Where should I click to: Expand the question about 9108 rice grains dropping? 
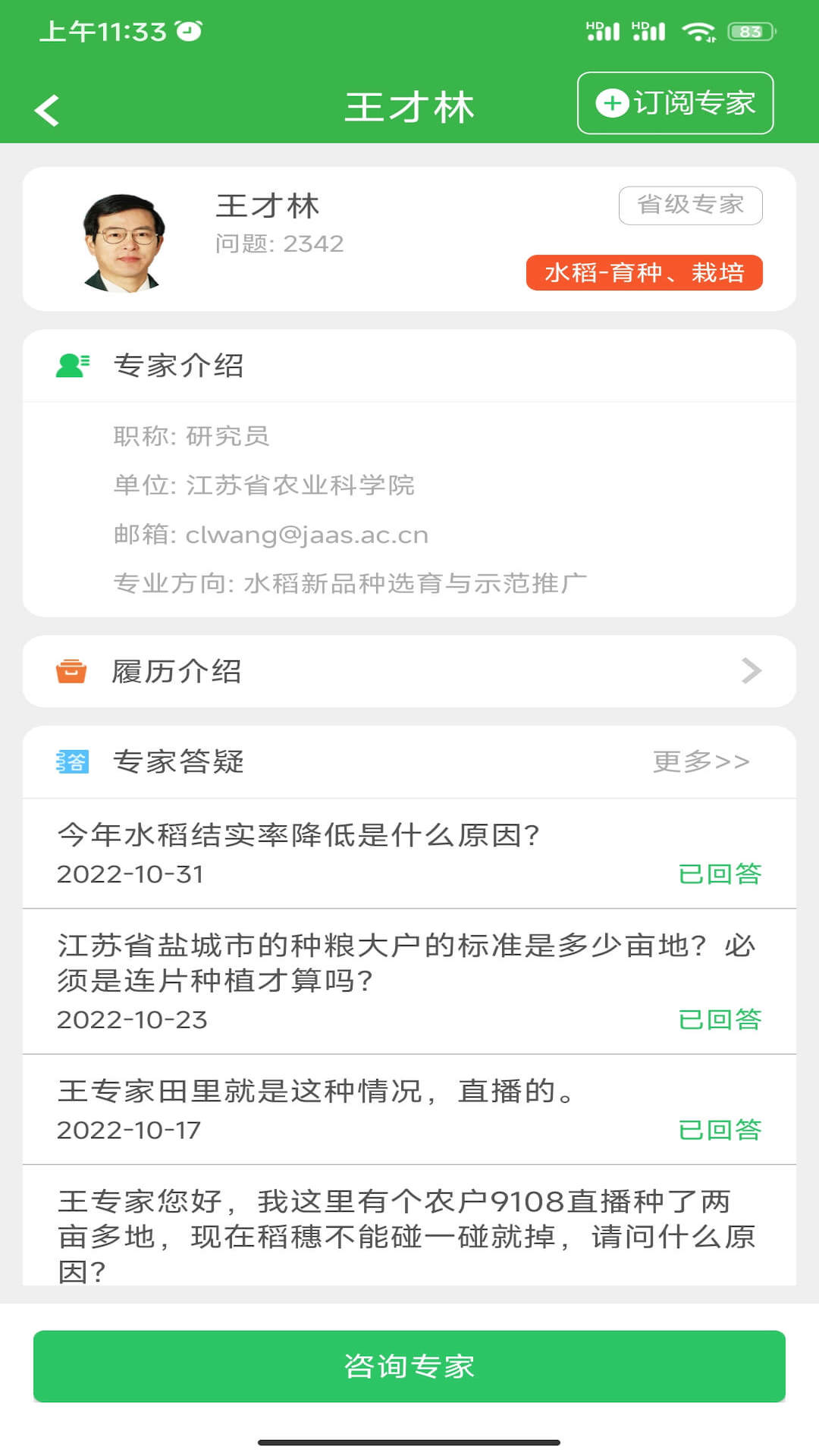(409, 1228)
